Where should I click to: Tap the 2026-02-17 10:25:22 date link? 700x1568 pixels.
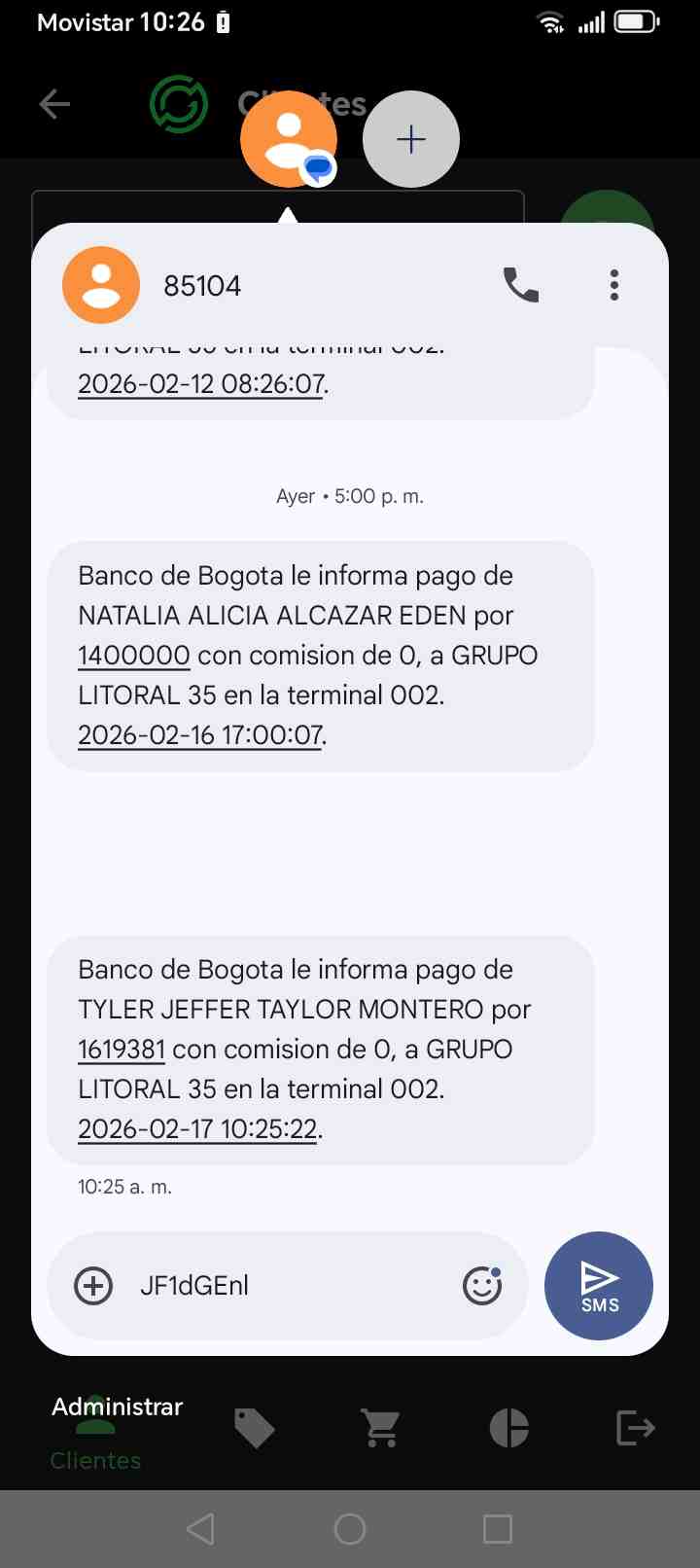(x=198, y=1128)
